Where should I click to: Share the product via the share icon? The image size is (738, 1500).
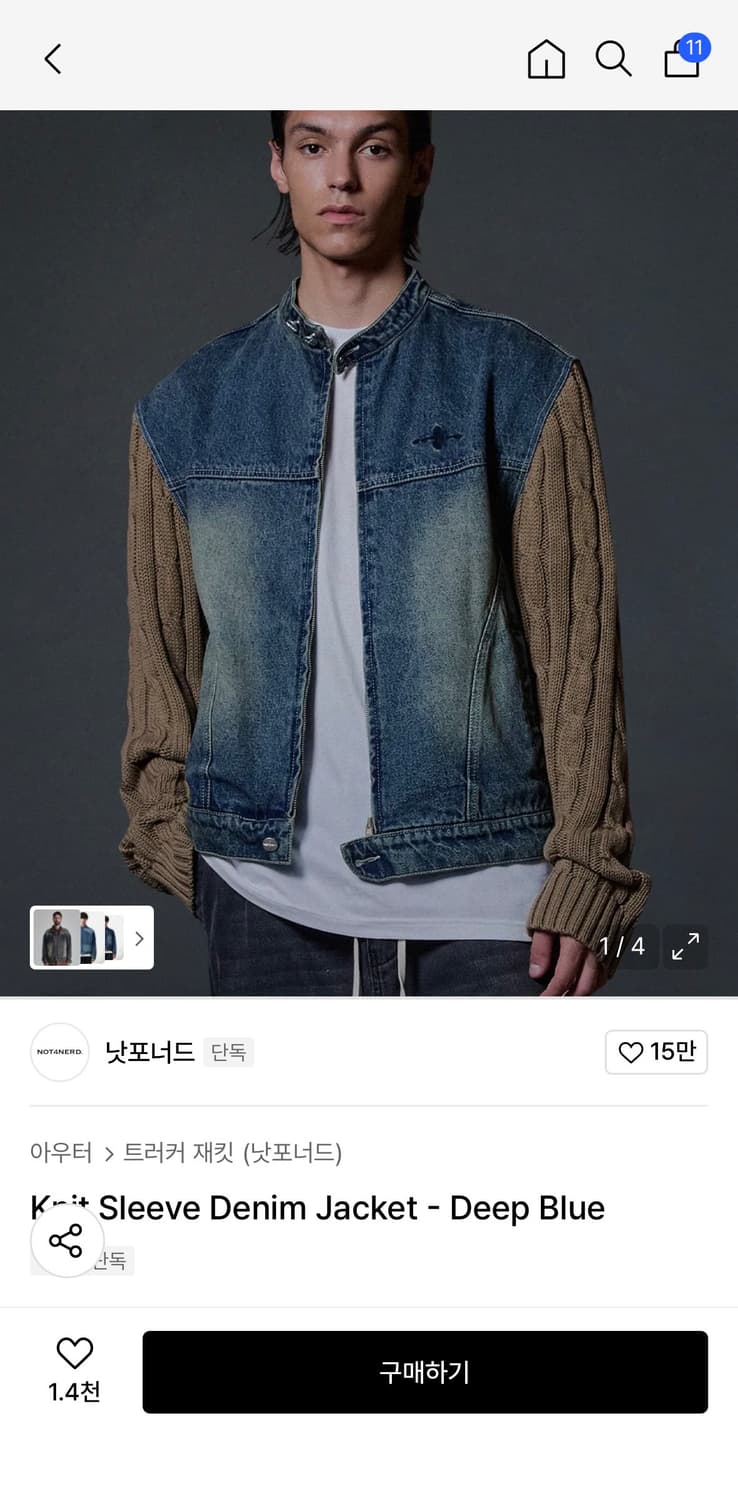(67, 1242)
